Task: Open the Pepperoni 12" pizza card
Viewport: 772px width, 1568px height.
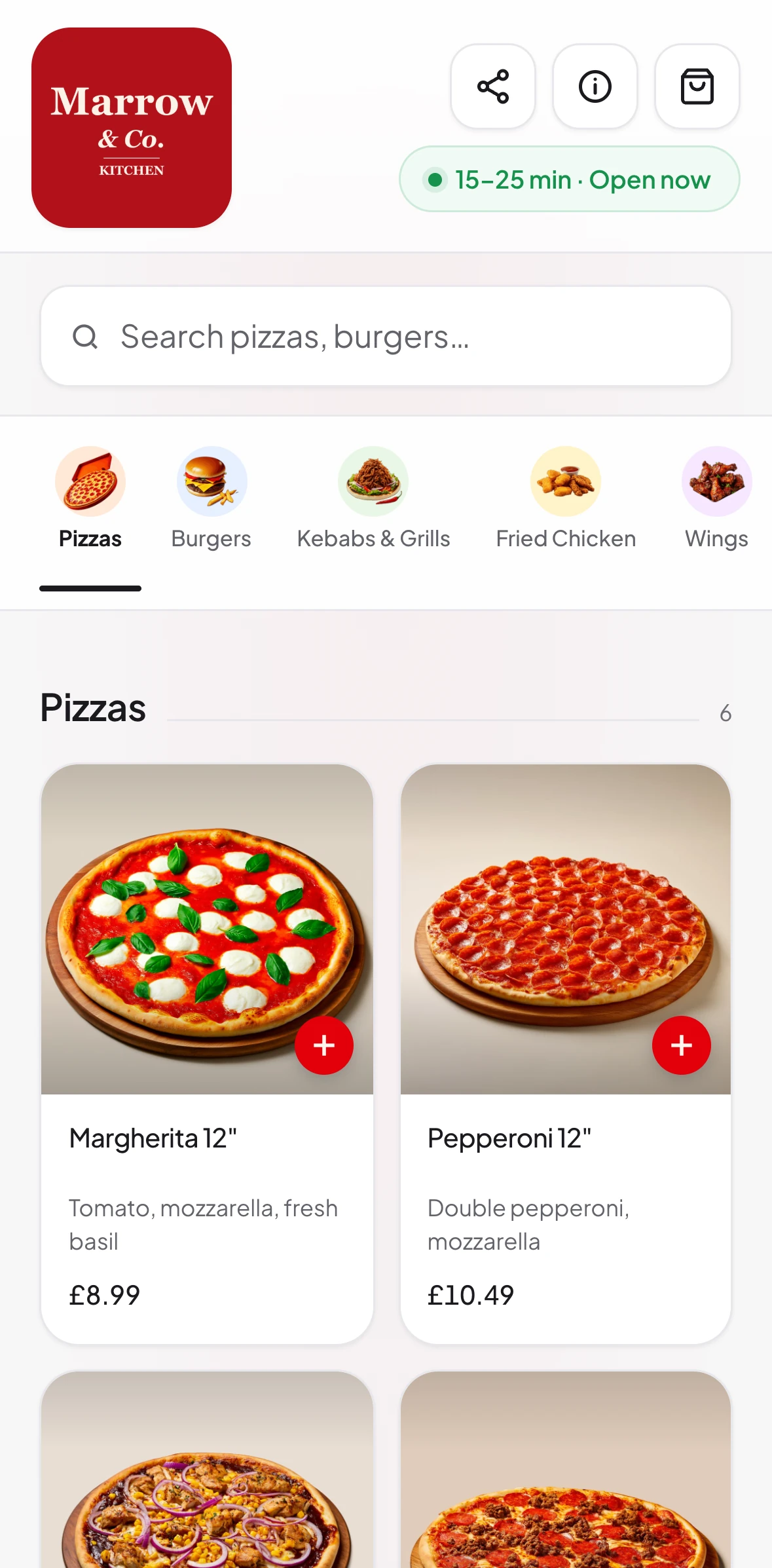Action: click(x=566, y=1054)
